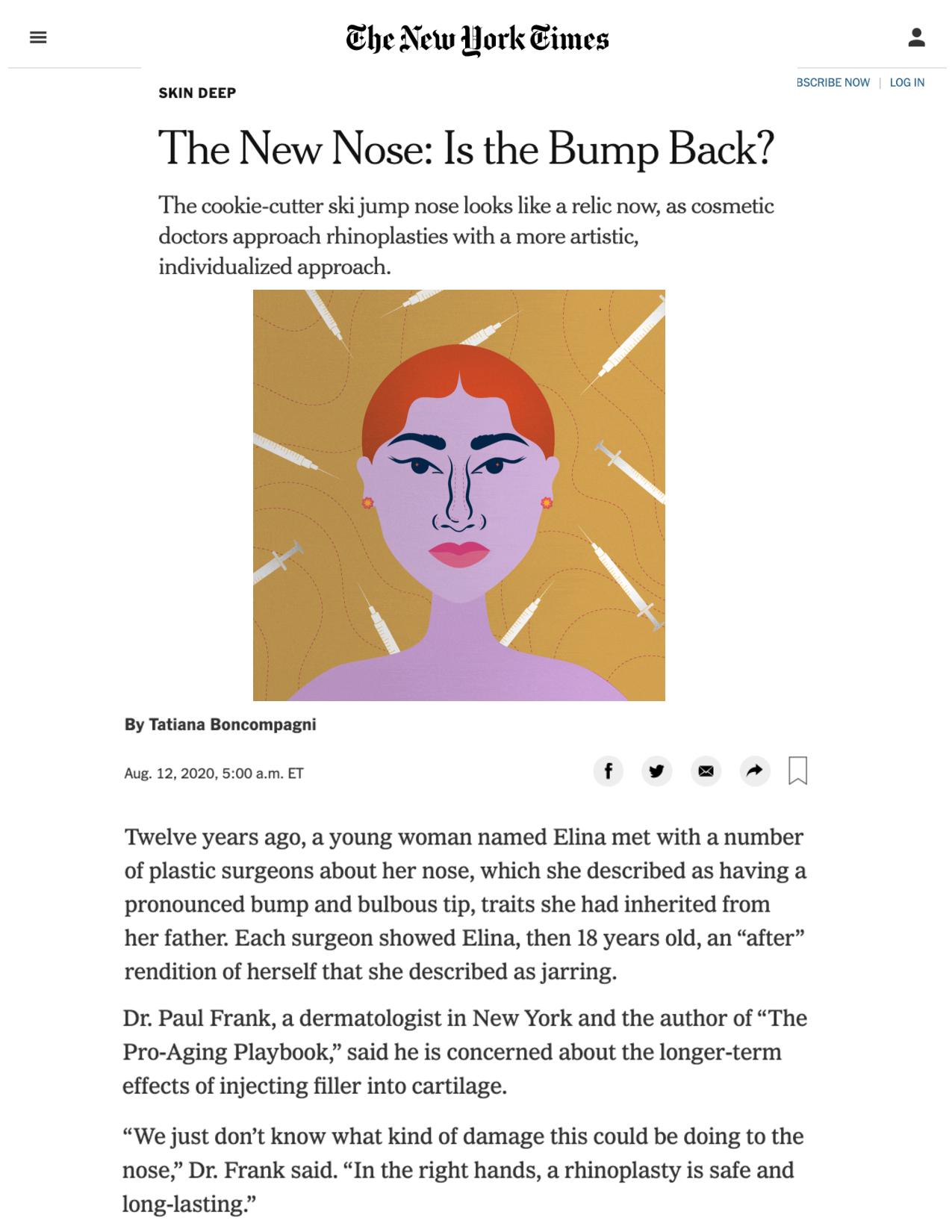The image size is (952, 1232).
Task: Open more share options arrow
Action: pyautogui.click(x=754, y=771)
